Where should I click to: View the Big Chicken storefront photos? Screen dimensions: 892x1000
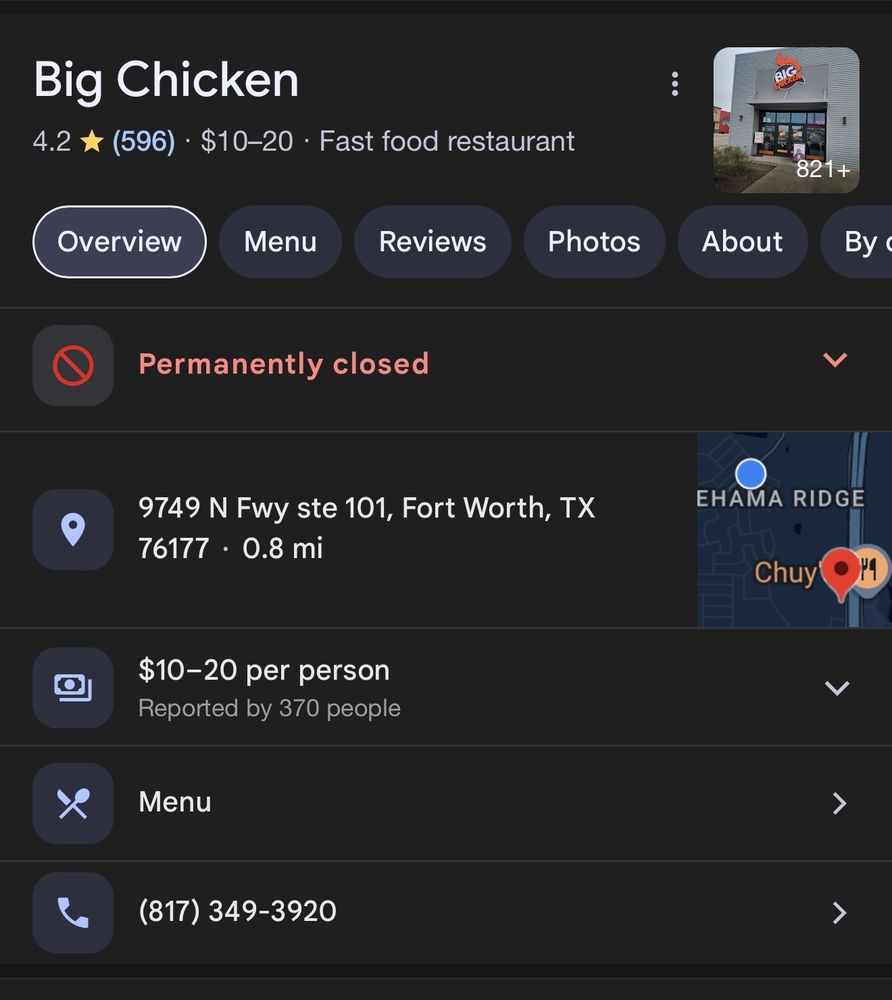(785, 120)
